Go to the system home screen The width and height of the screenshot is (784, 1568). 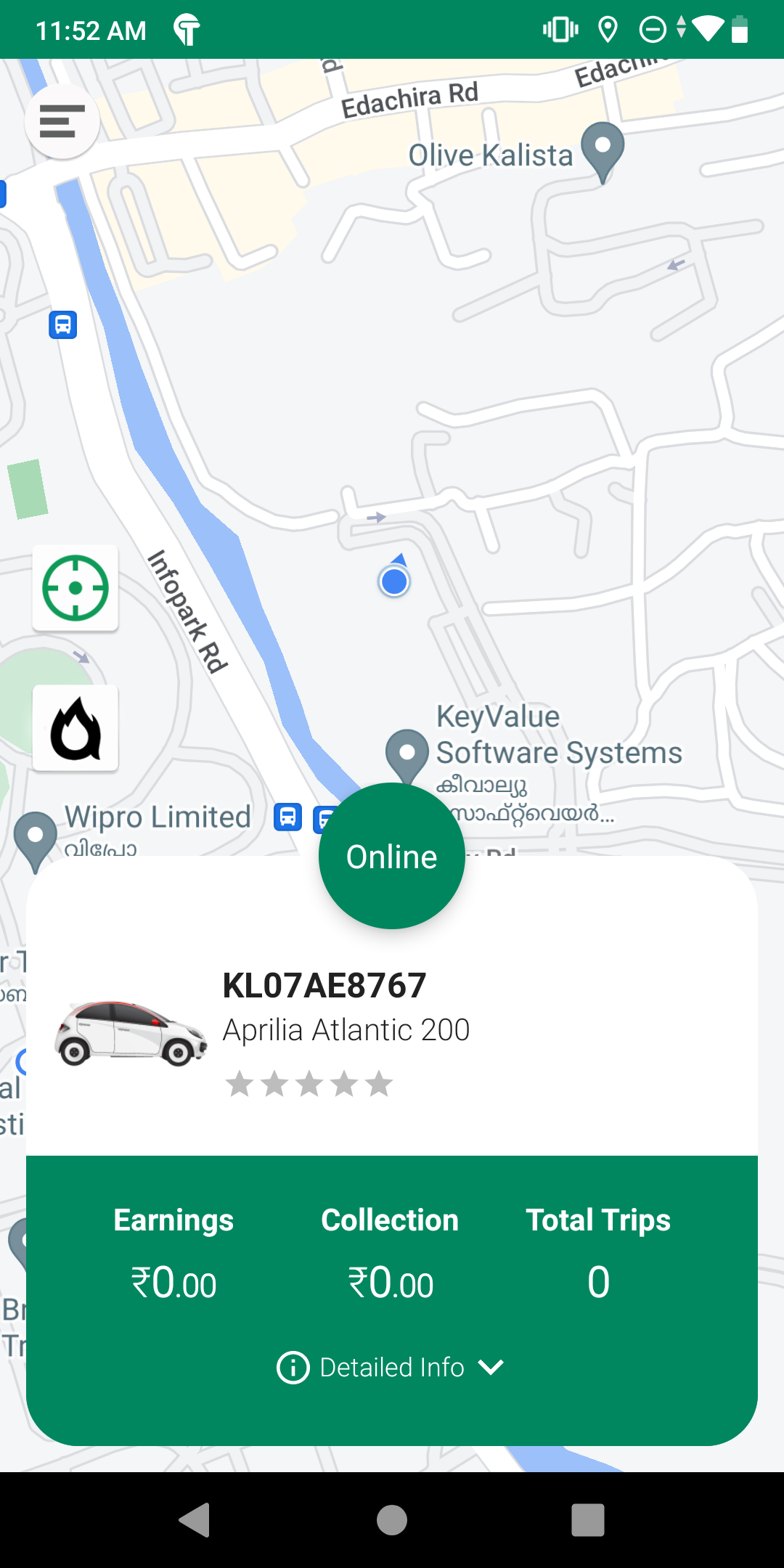tap(392, 1520)
